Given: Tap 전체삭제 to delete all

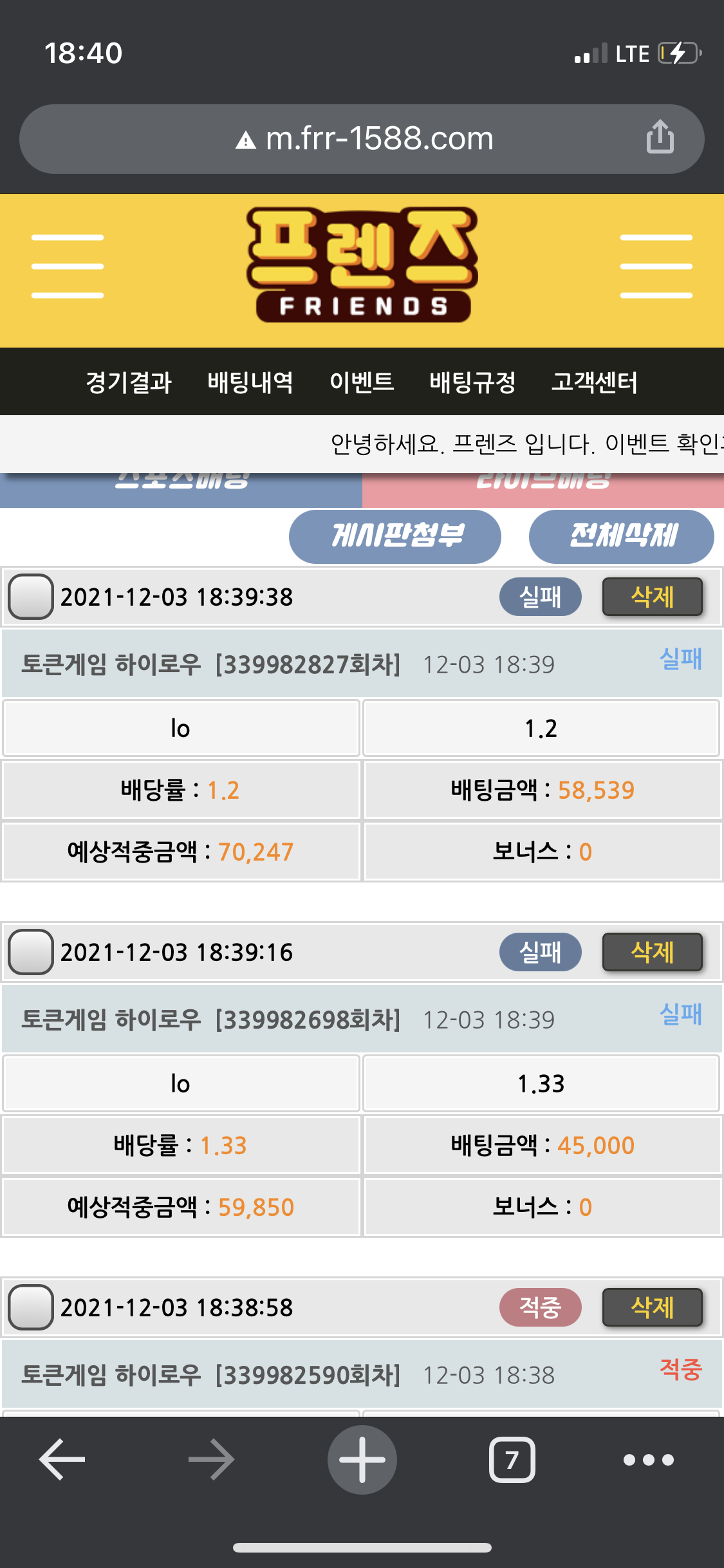Looking at the screenshot, I should tap(621, 536).
